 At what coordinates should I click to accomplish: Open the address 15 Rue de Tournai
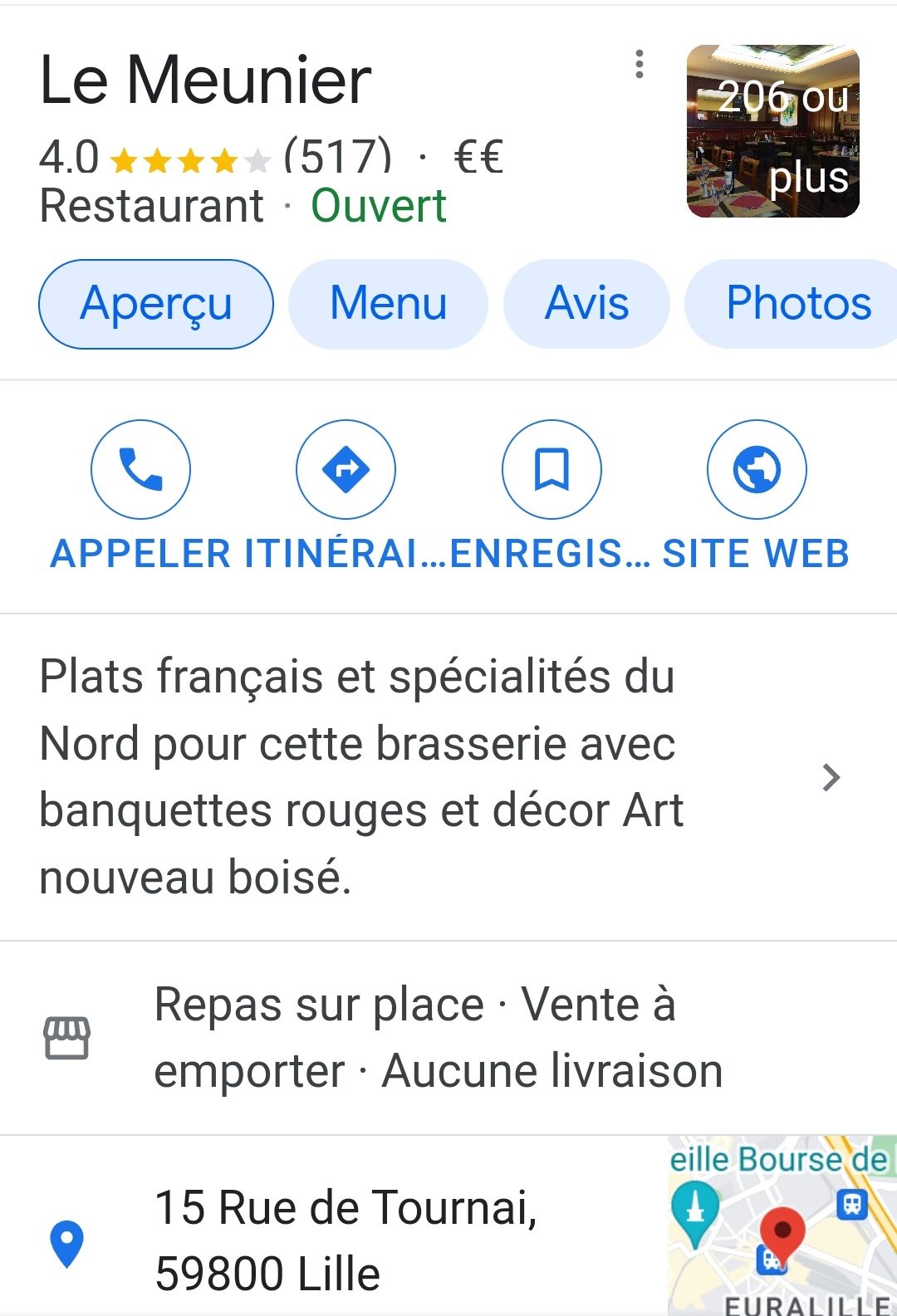[346, 1240]
